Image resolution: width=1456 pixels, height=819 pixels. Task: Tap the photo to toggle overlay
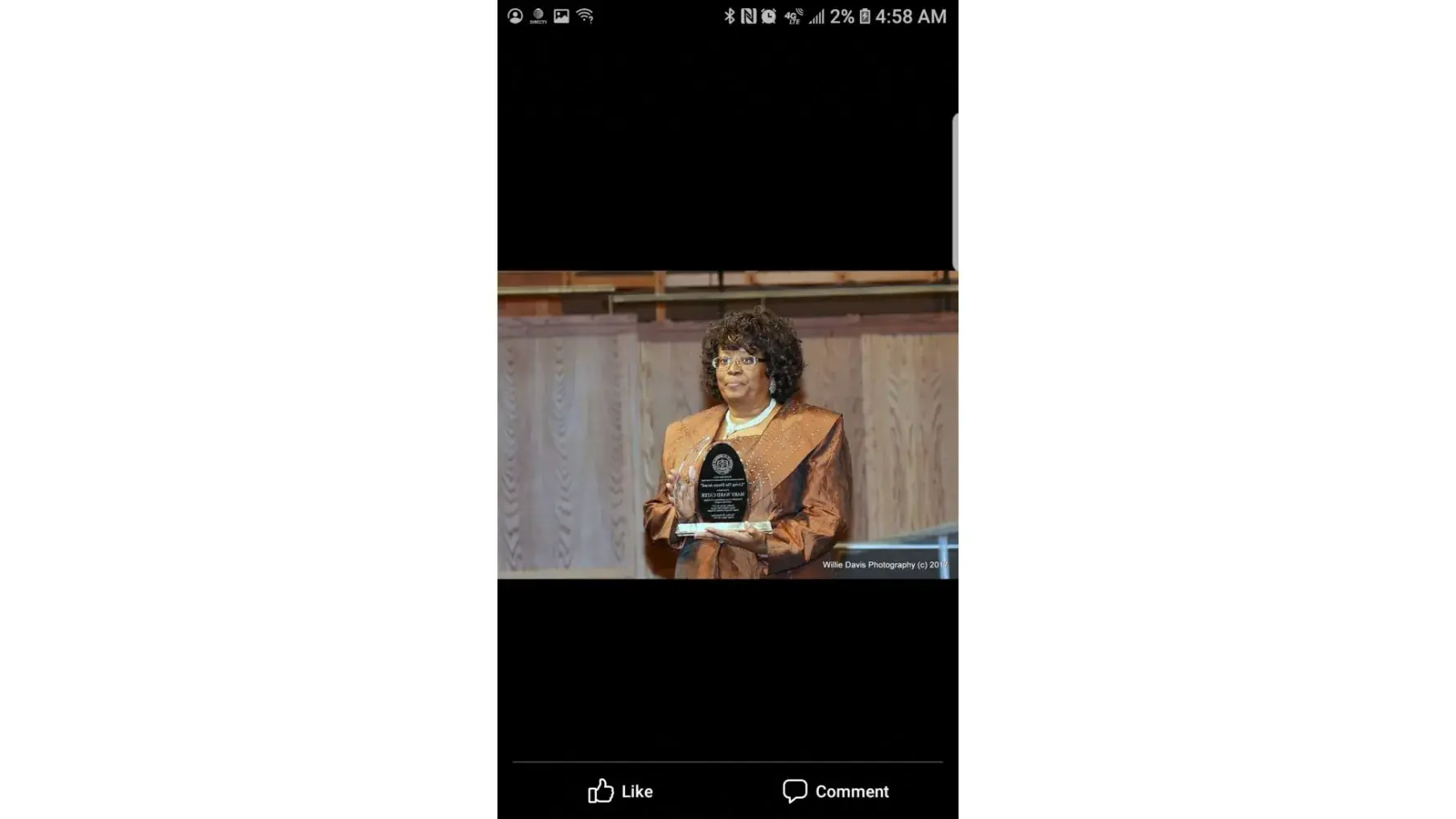tap(727, 424)
